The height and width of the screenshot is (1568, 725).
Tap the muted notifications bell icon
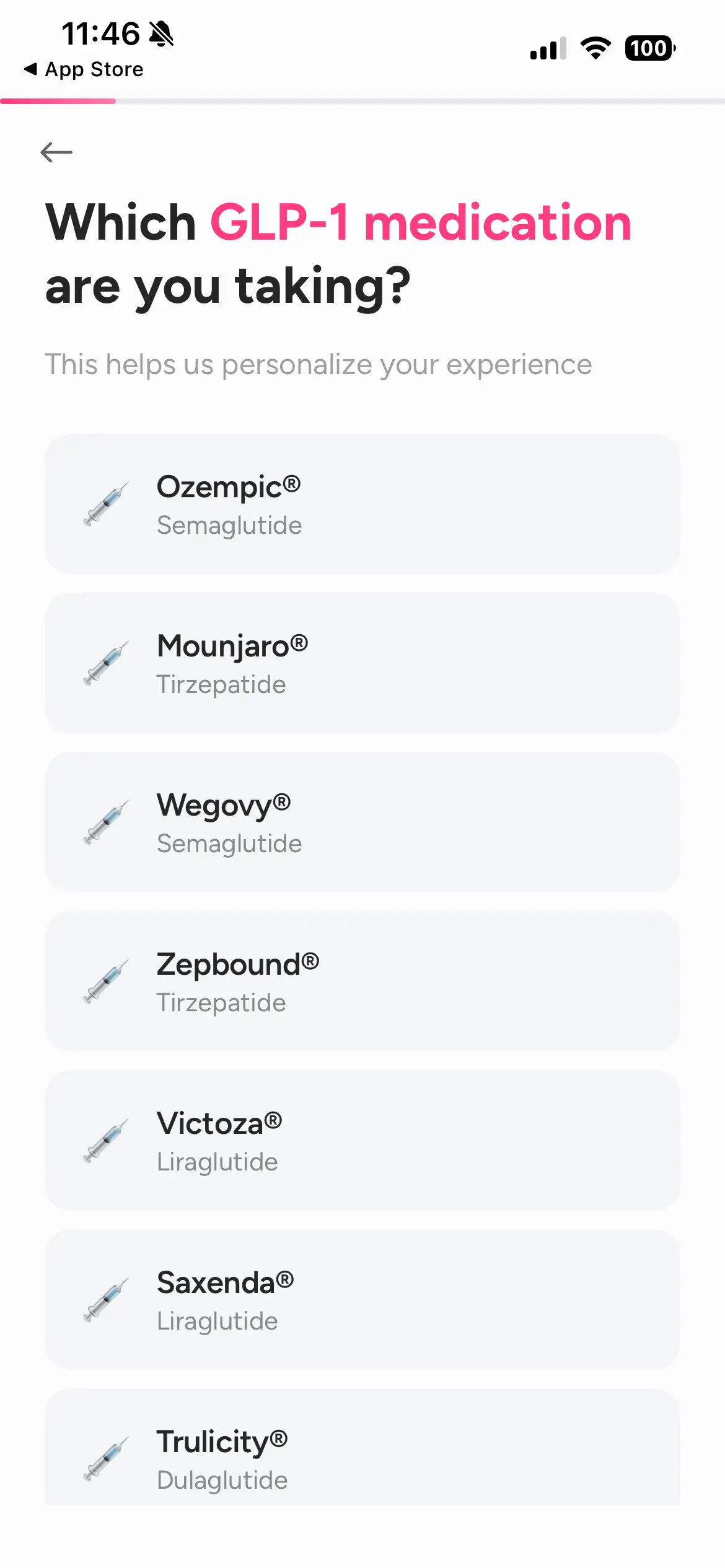[160, 33]
